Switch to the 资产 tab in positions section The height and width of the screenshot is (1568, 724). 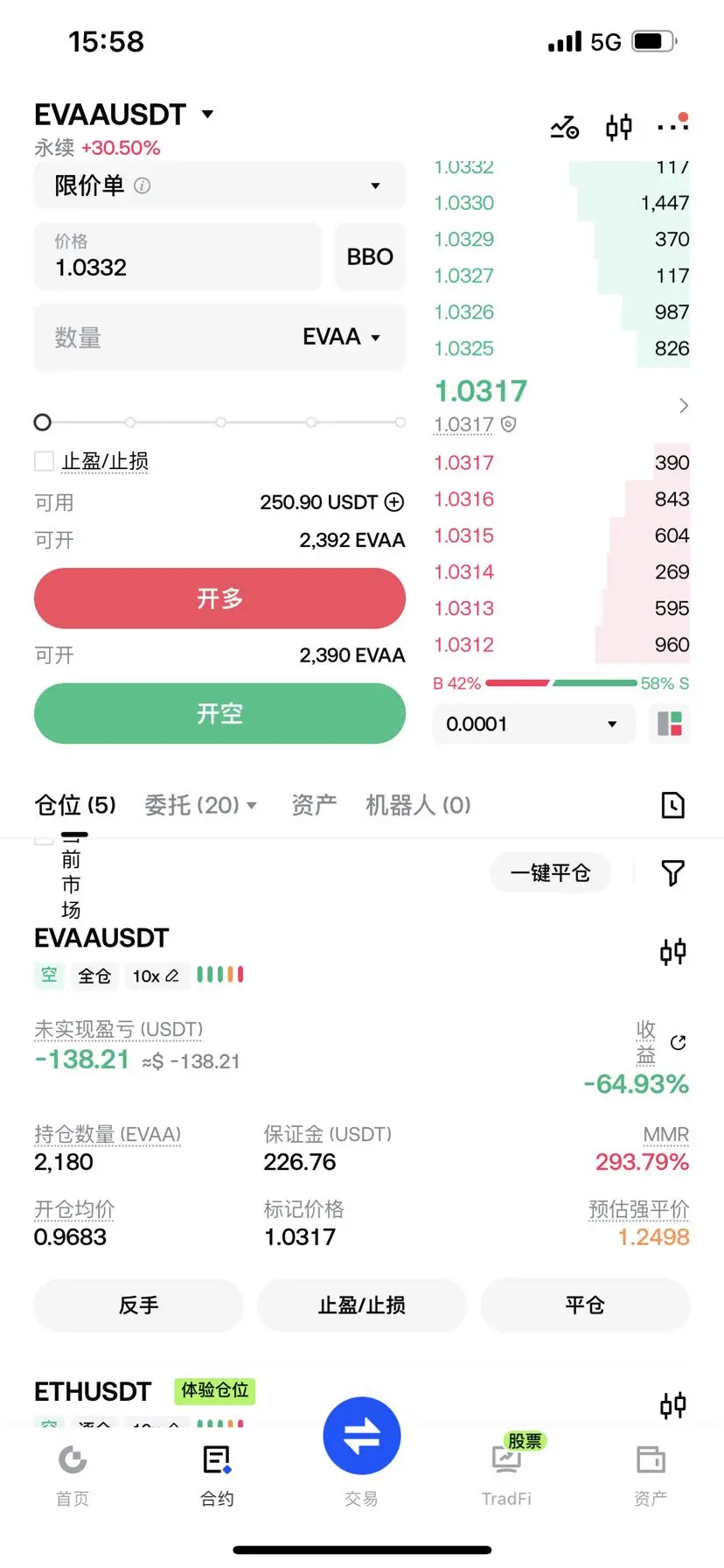314,805
